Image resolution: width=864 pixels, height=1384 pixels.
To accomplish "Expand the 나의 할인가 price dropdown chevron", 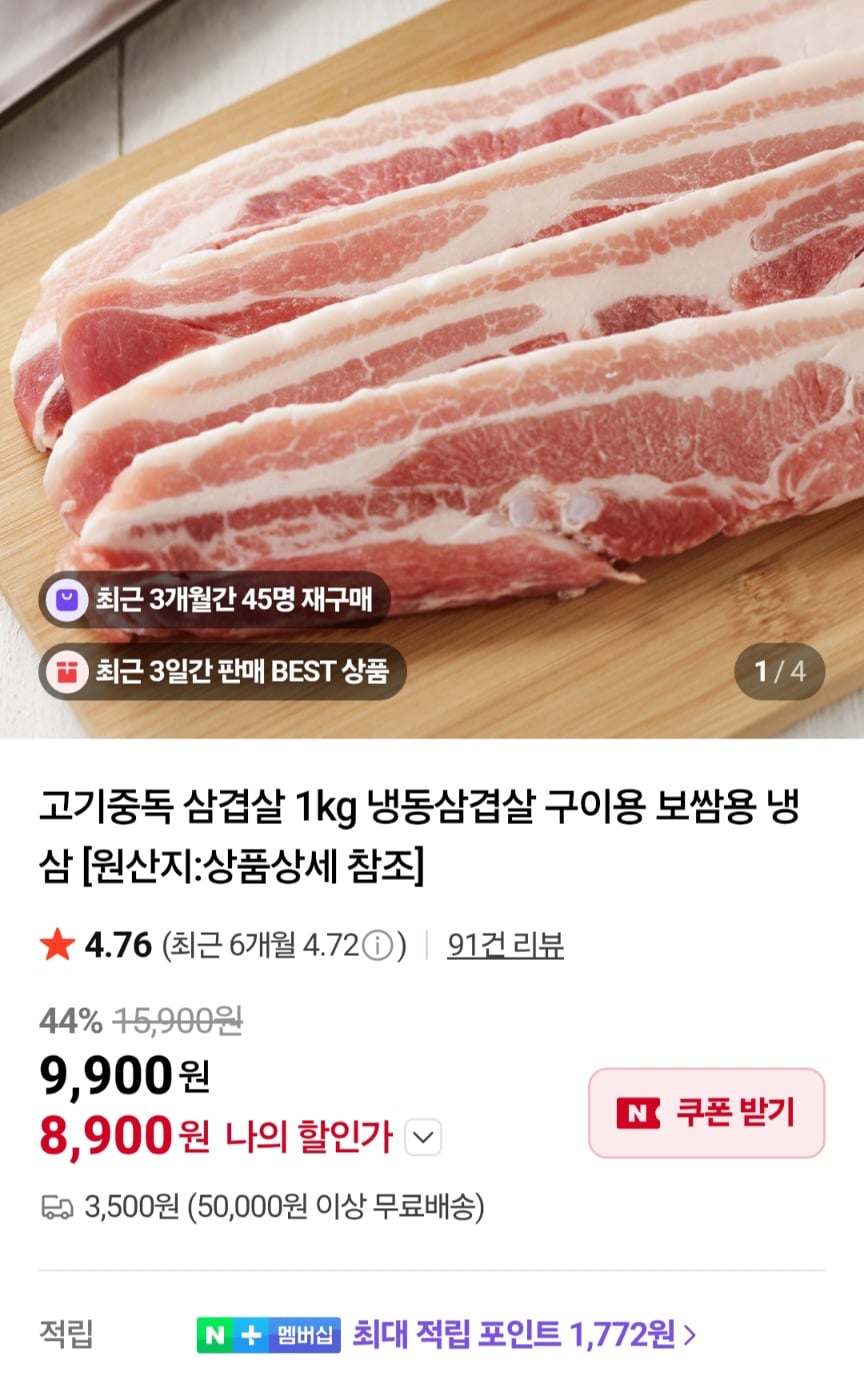I will (x=422, y=1137).
